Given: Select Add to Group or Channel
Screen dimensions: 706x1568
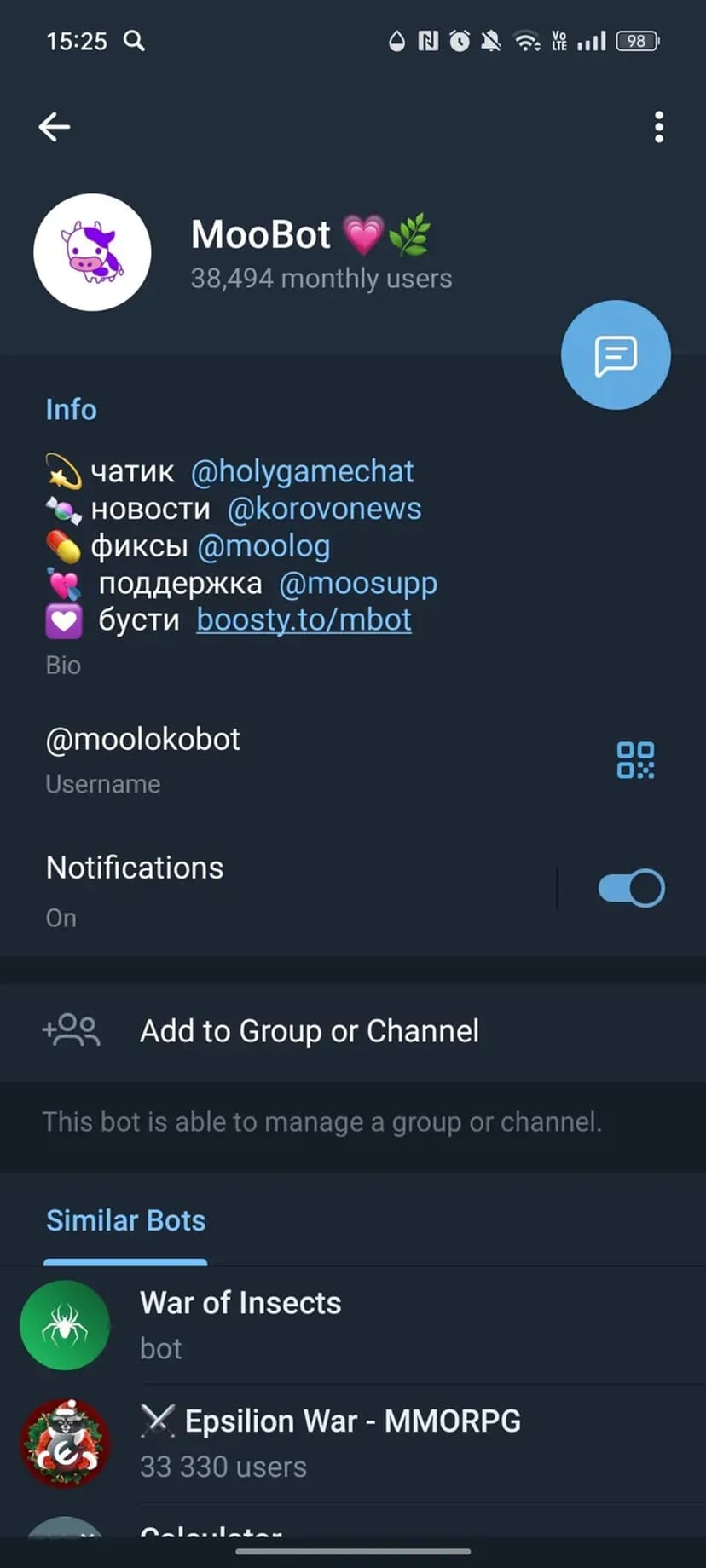Looking at the screenshot, I should 309,1031.
